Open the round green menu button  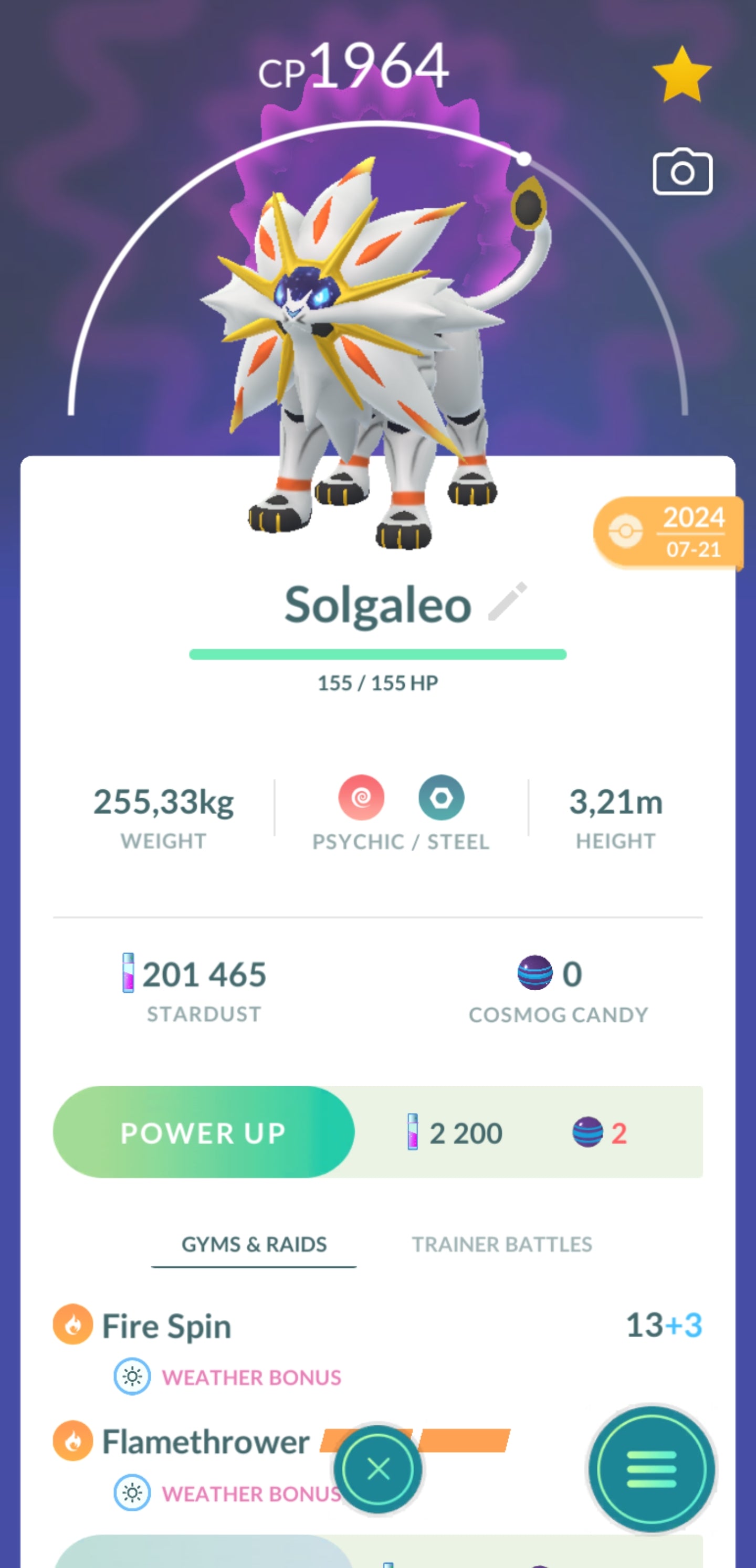pos(650,1468)
